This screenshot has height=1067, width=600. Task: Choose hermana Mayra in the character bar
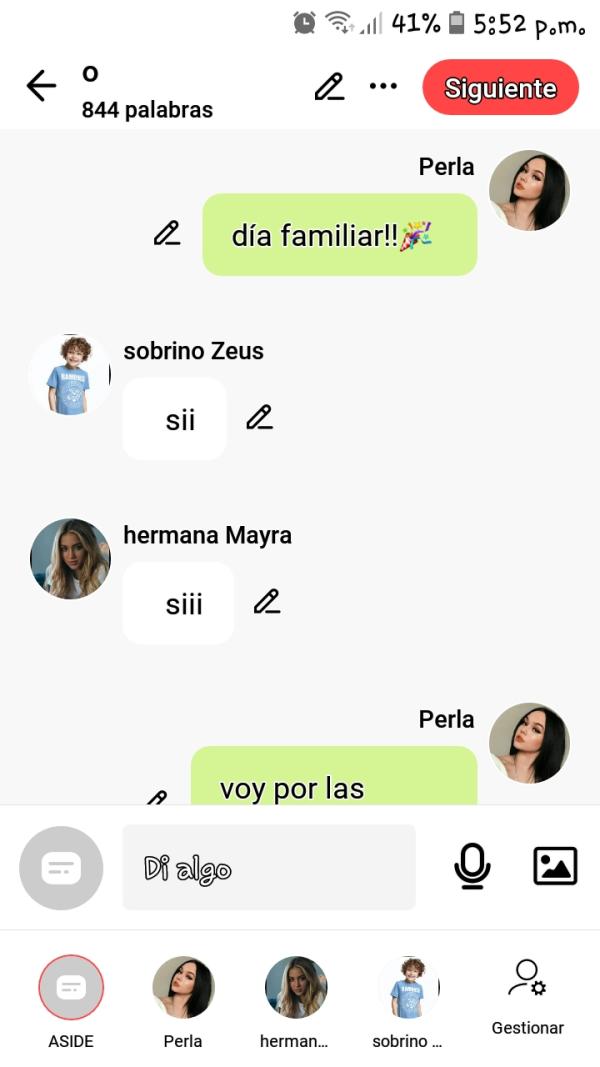pos(295,988)
